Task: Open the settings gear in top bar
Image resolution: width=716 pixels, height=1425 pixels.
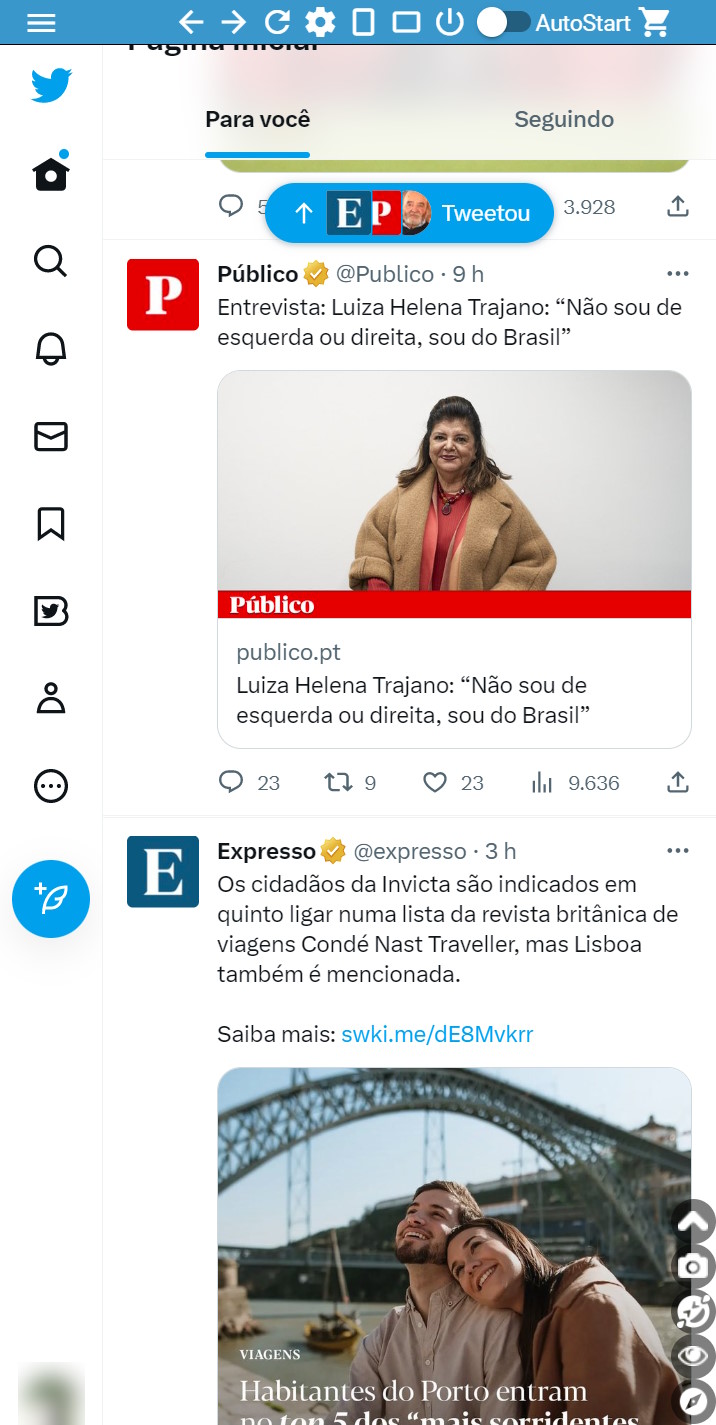Action: (320, 22)
